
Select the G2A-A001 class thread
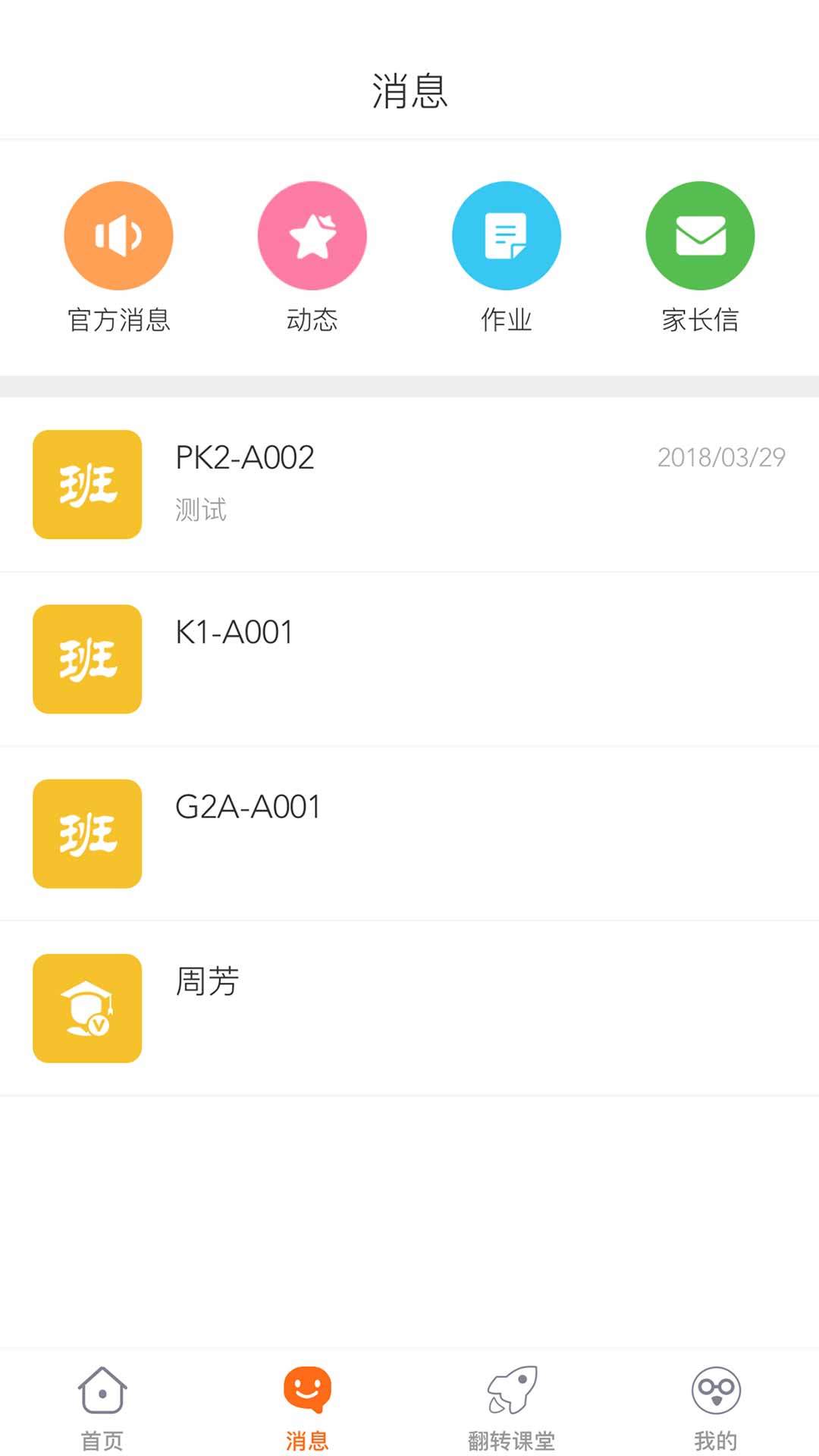[x=409, y=833]
